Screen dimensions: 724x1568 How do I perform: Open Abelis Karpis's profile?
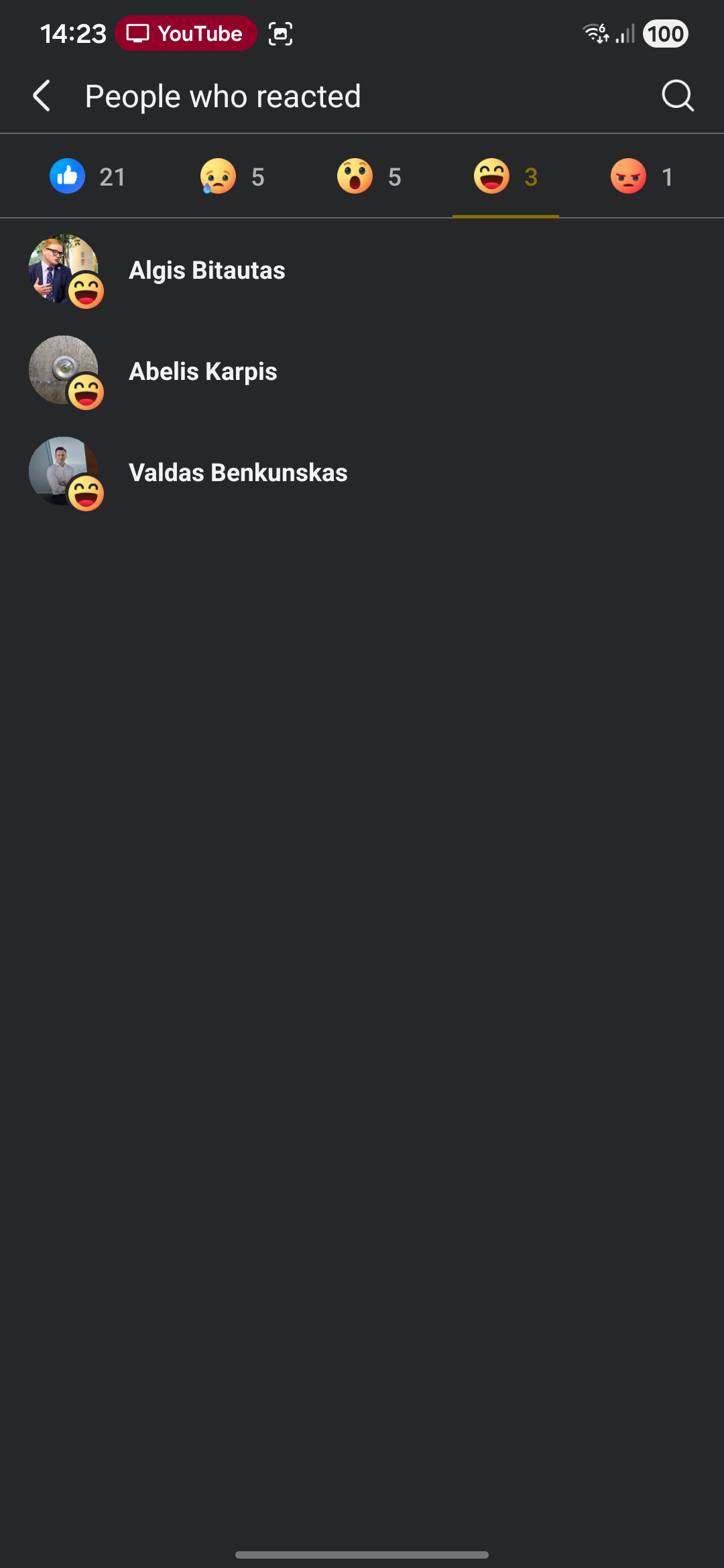[202, 371]
